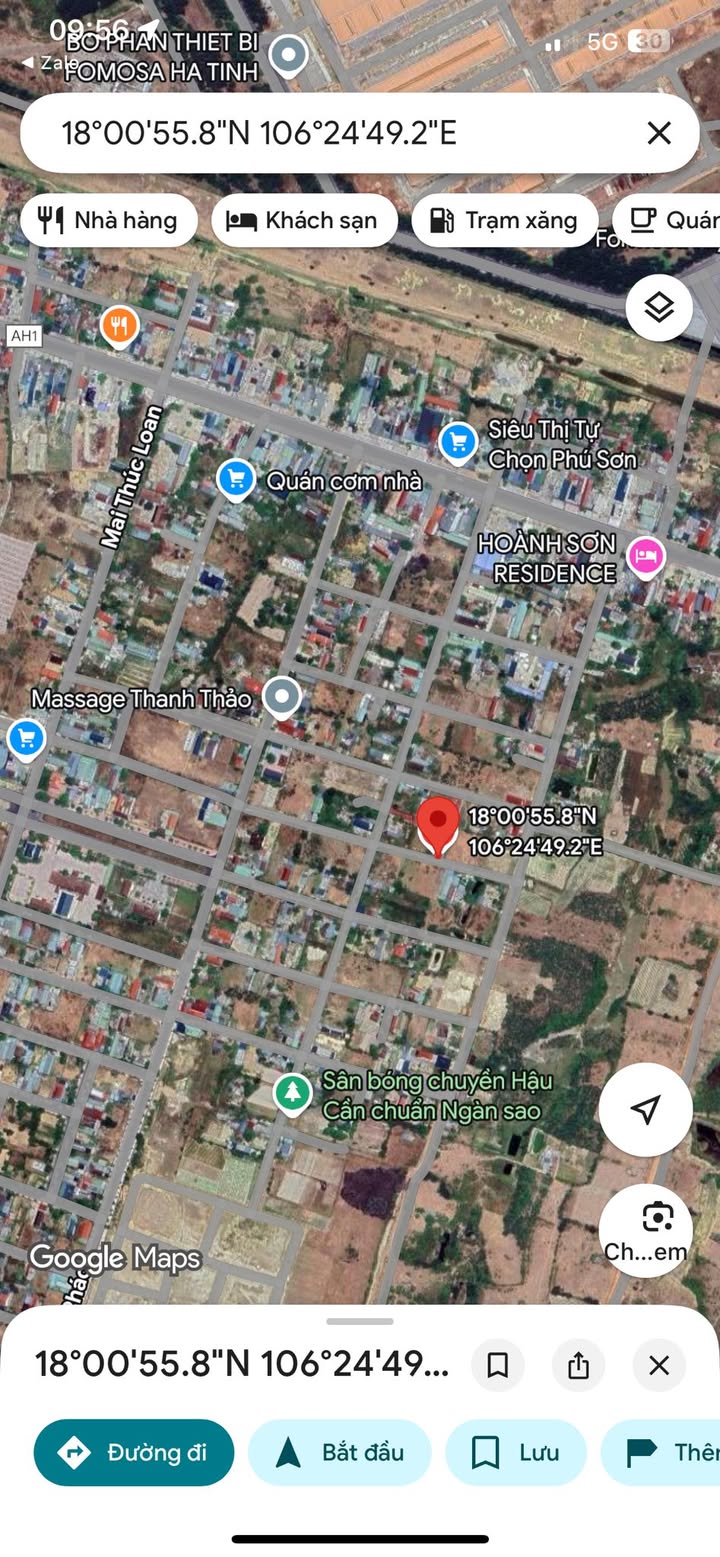This screenshot has height=1557, width=720.
Task: Open the Sân bóng chuyền park marker
Action: click(293, 1094)
